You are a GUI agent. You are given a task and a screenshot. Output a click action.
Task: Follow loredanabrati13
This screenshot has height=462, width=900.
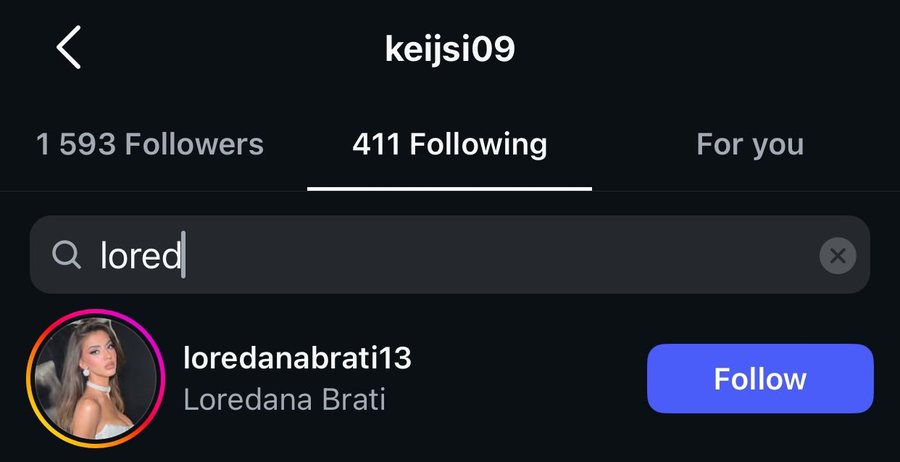(x=760, y=378)
